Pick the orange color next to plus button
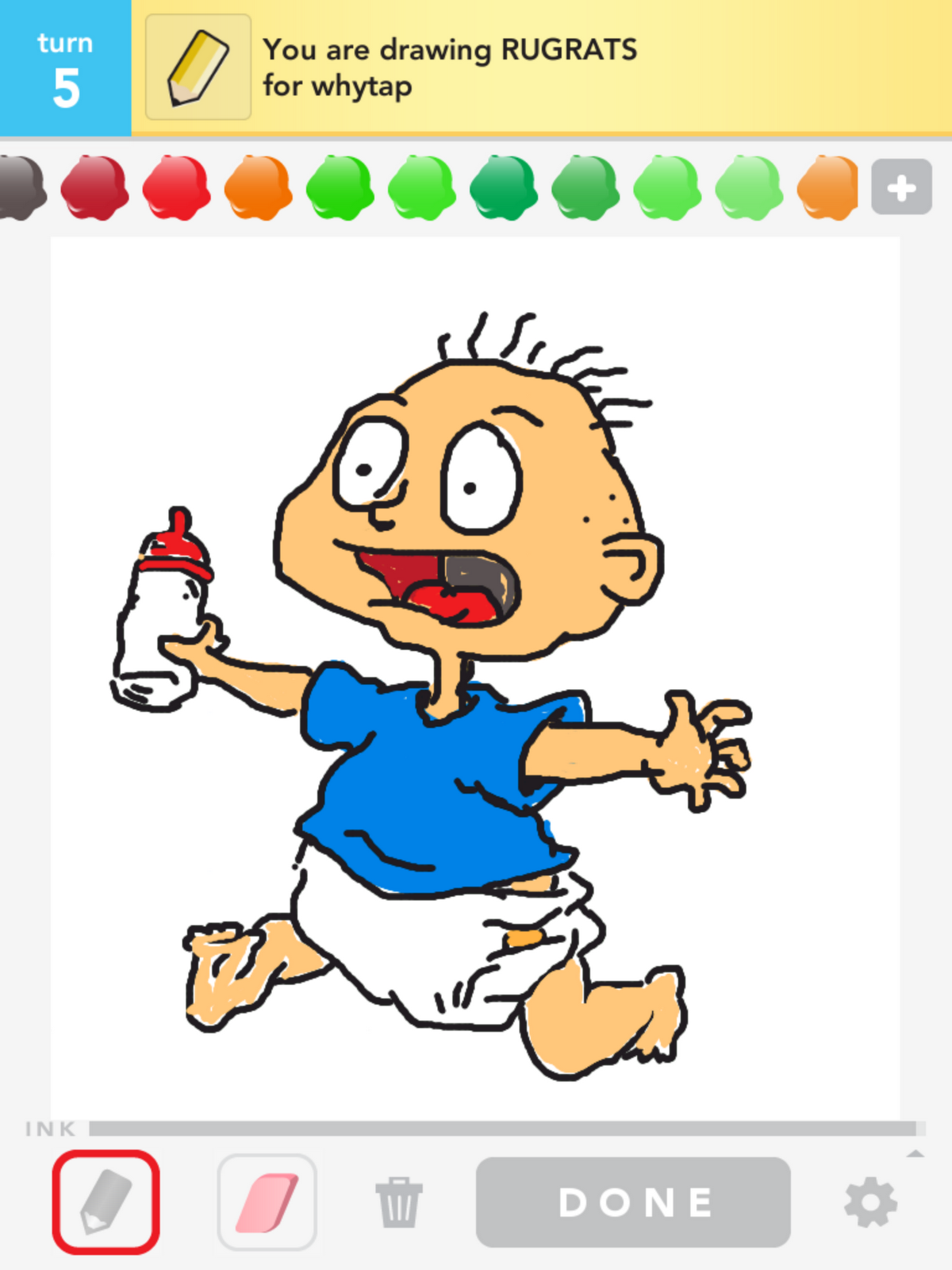This screenshot has width=952, height=1270. point(827,187)
